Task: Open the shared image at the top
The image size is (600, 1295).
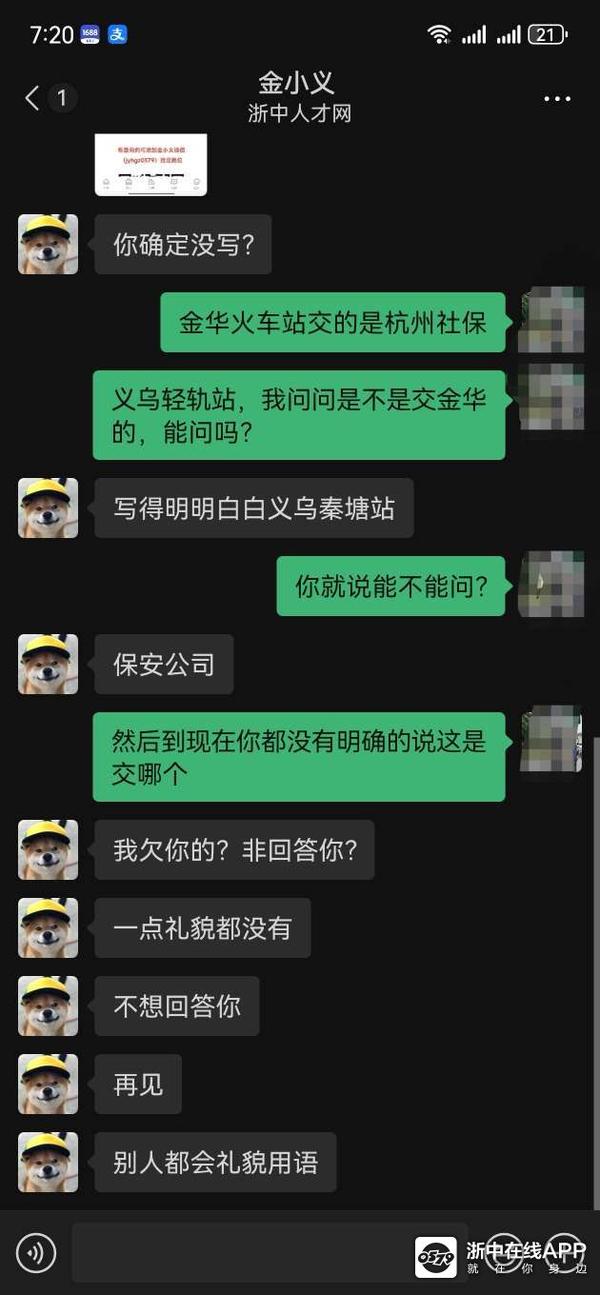Action: click(151, 164)
